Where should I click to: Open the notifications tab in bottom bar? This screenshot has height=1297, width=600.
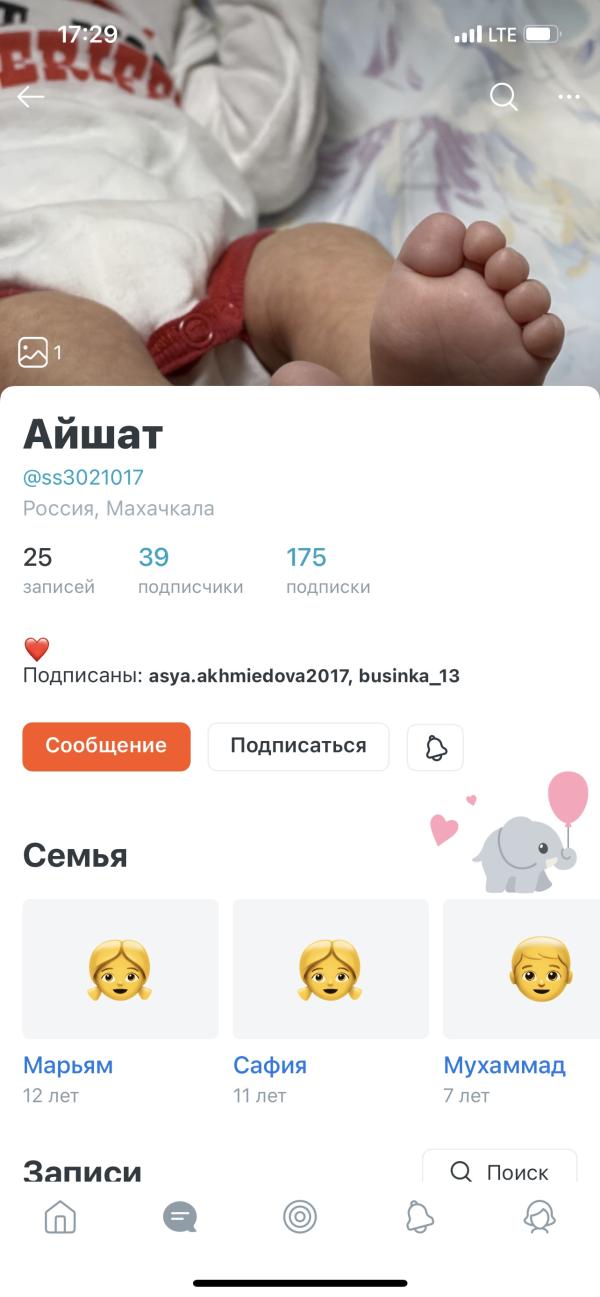pyautogui.click(x=420, y=1217)
